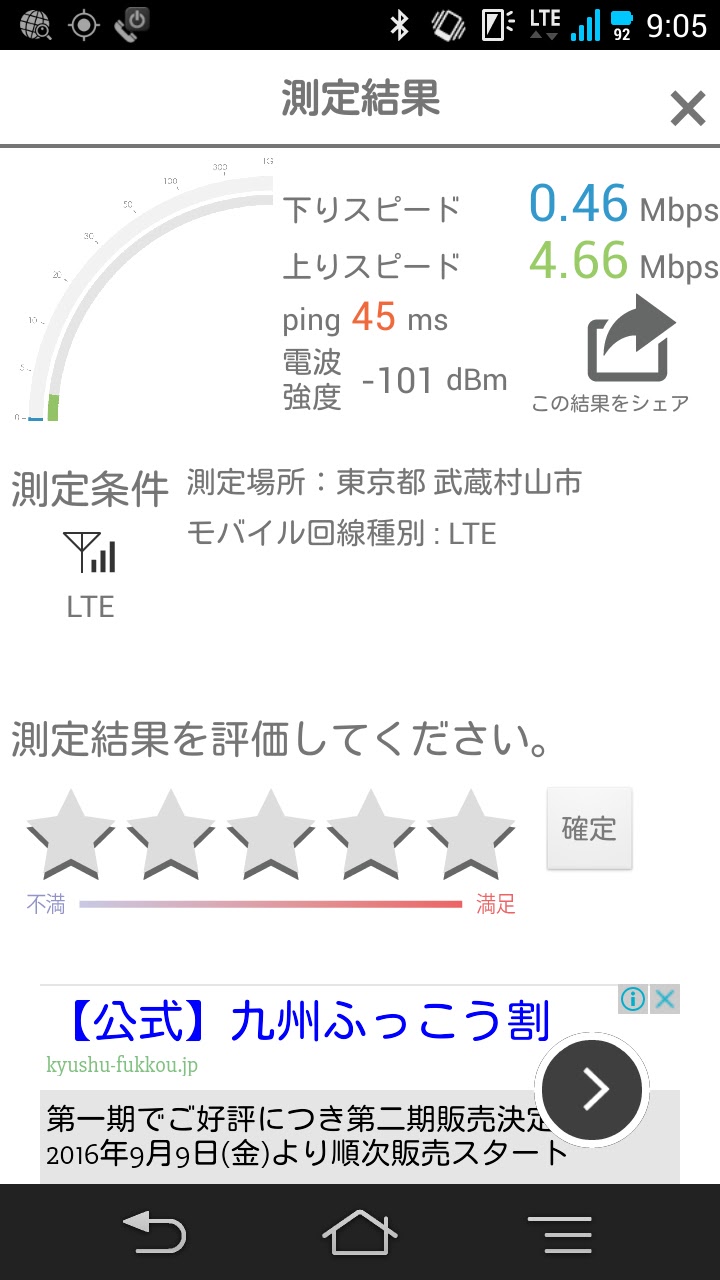Screen dimensions: 720x1280
Task: Rate the result one star
Action: (70, 833)
